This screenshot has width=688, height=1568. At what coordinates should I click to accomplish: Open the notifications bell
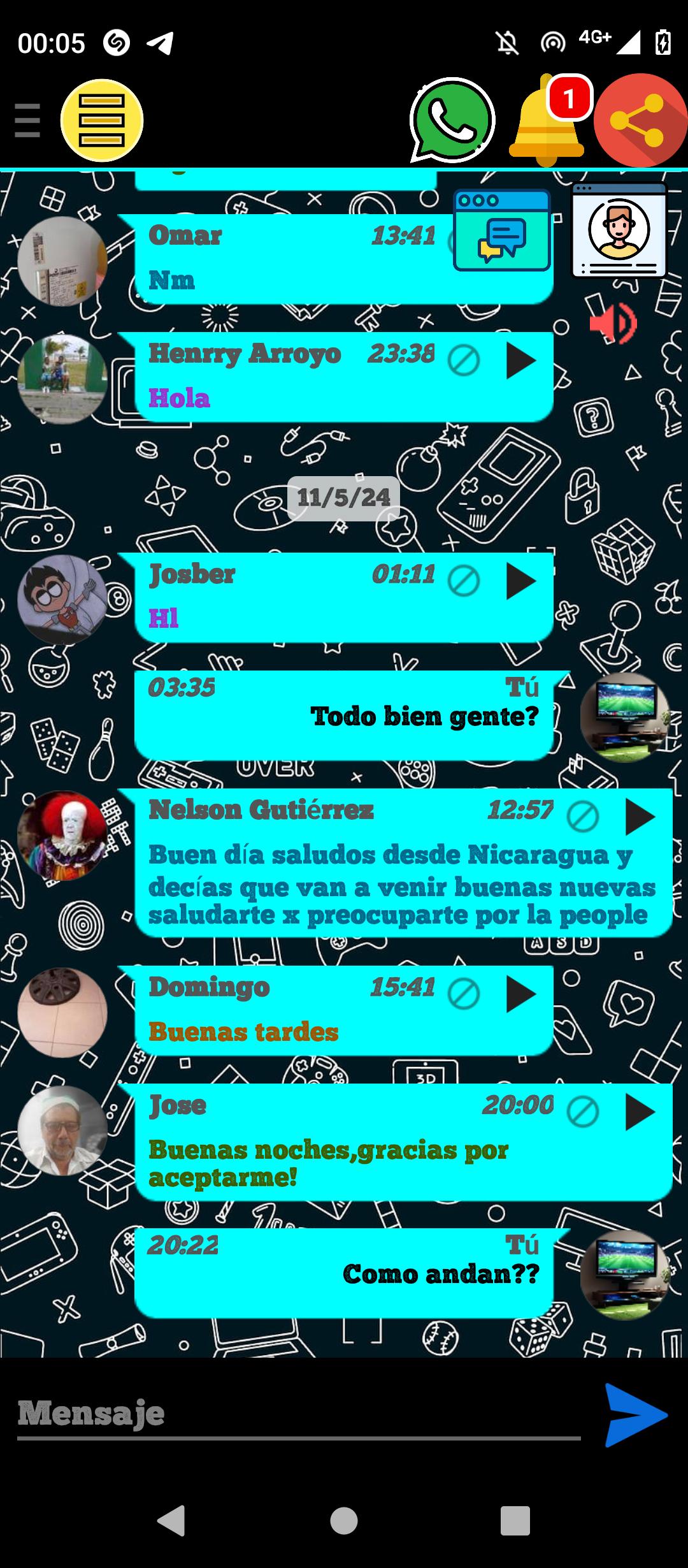(x=548, y=121)
